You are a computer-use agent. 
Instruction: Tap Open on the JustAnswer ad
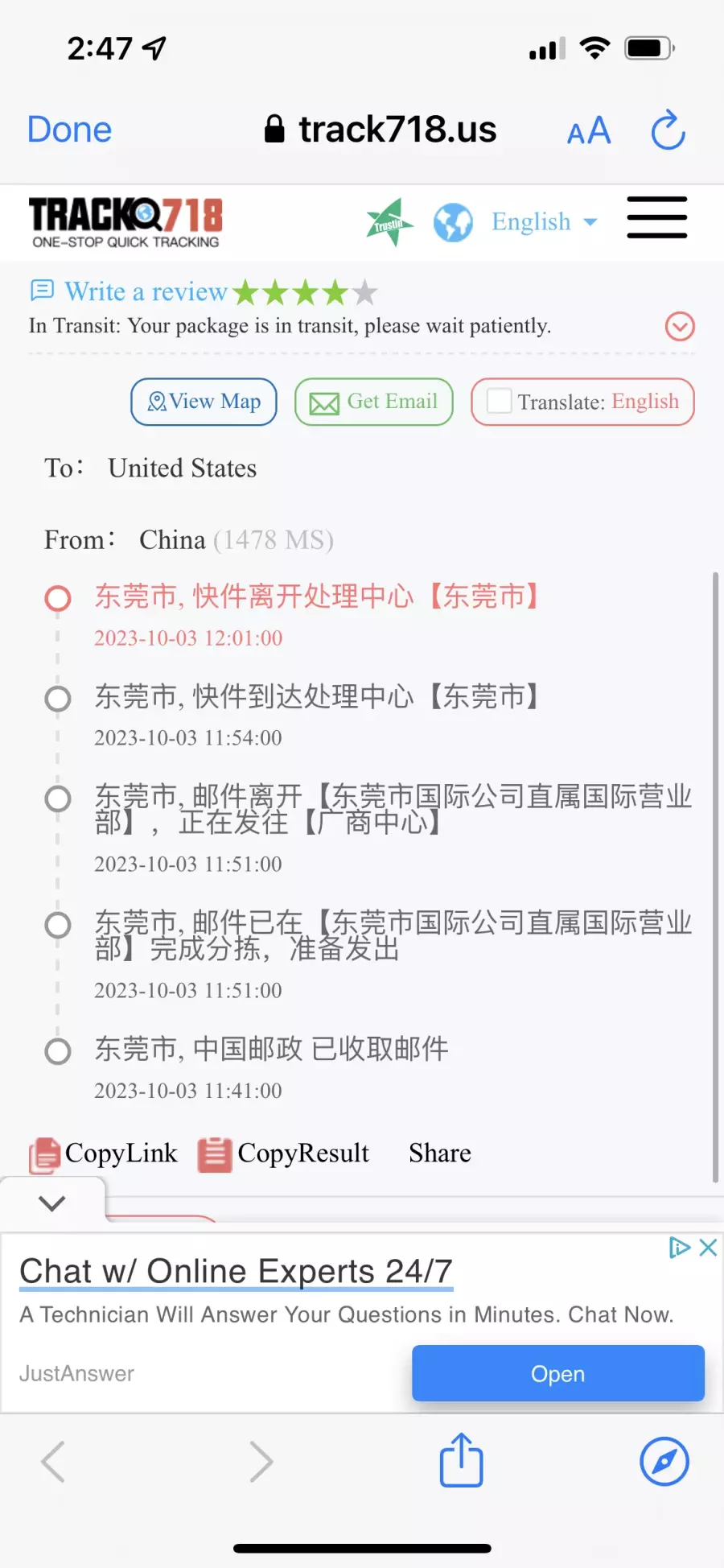[x=558, y=1373]
